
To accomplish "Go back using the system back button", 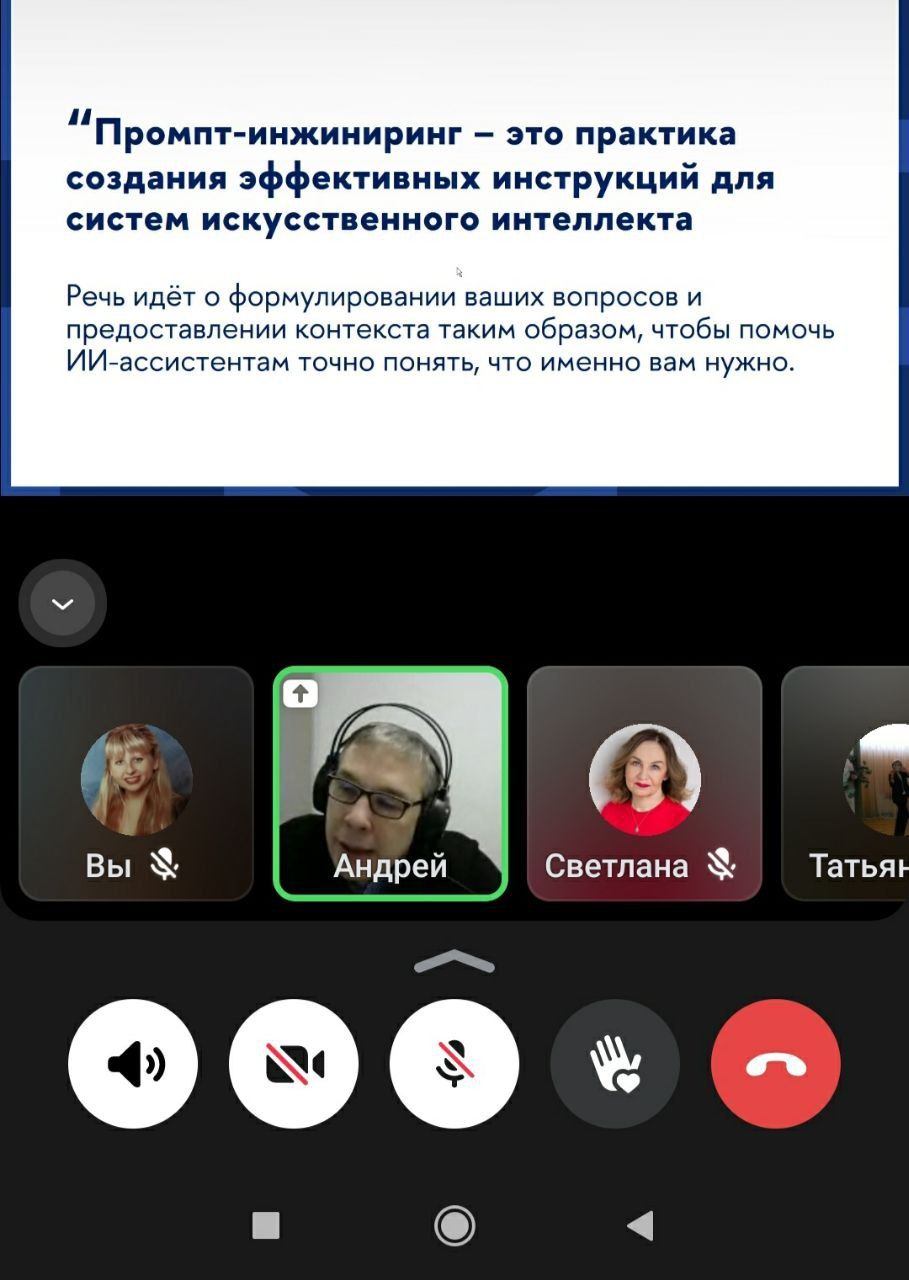I will pyautogui.click(x=640, y=1225).
